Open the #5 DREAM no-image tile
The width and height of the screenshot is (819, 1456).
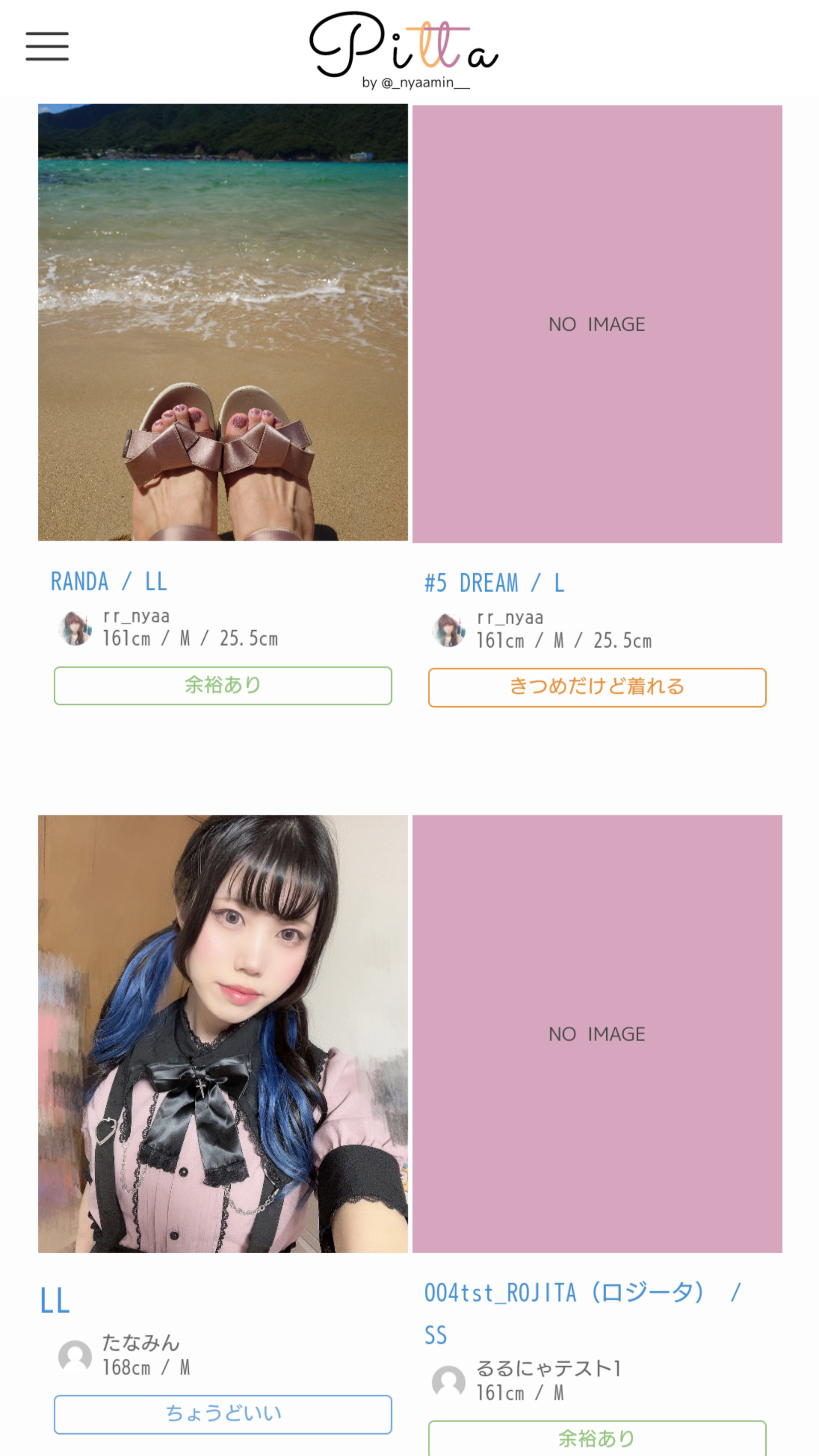597,324
